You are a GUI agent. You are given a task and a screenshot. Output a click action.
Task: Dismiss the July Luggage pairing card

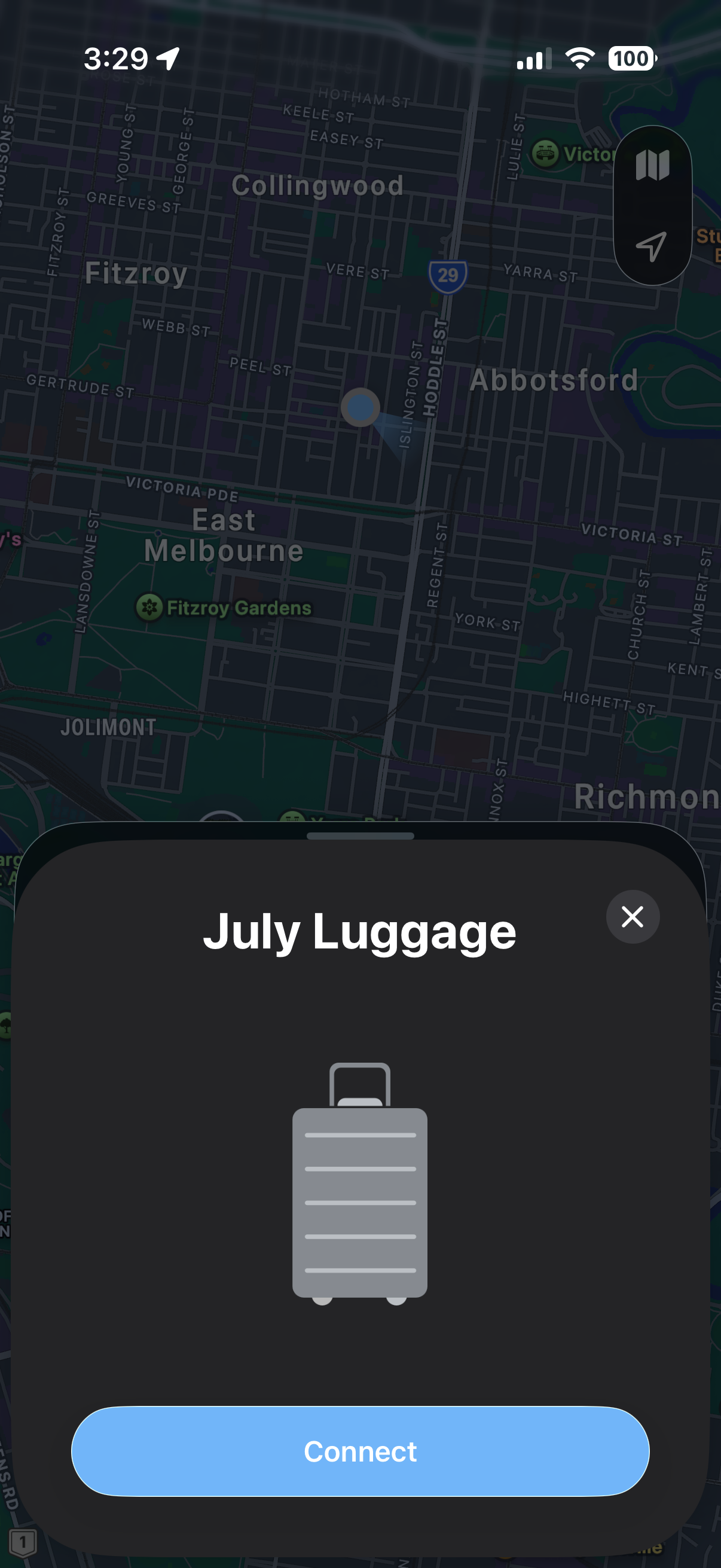tap(632, 916)
